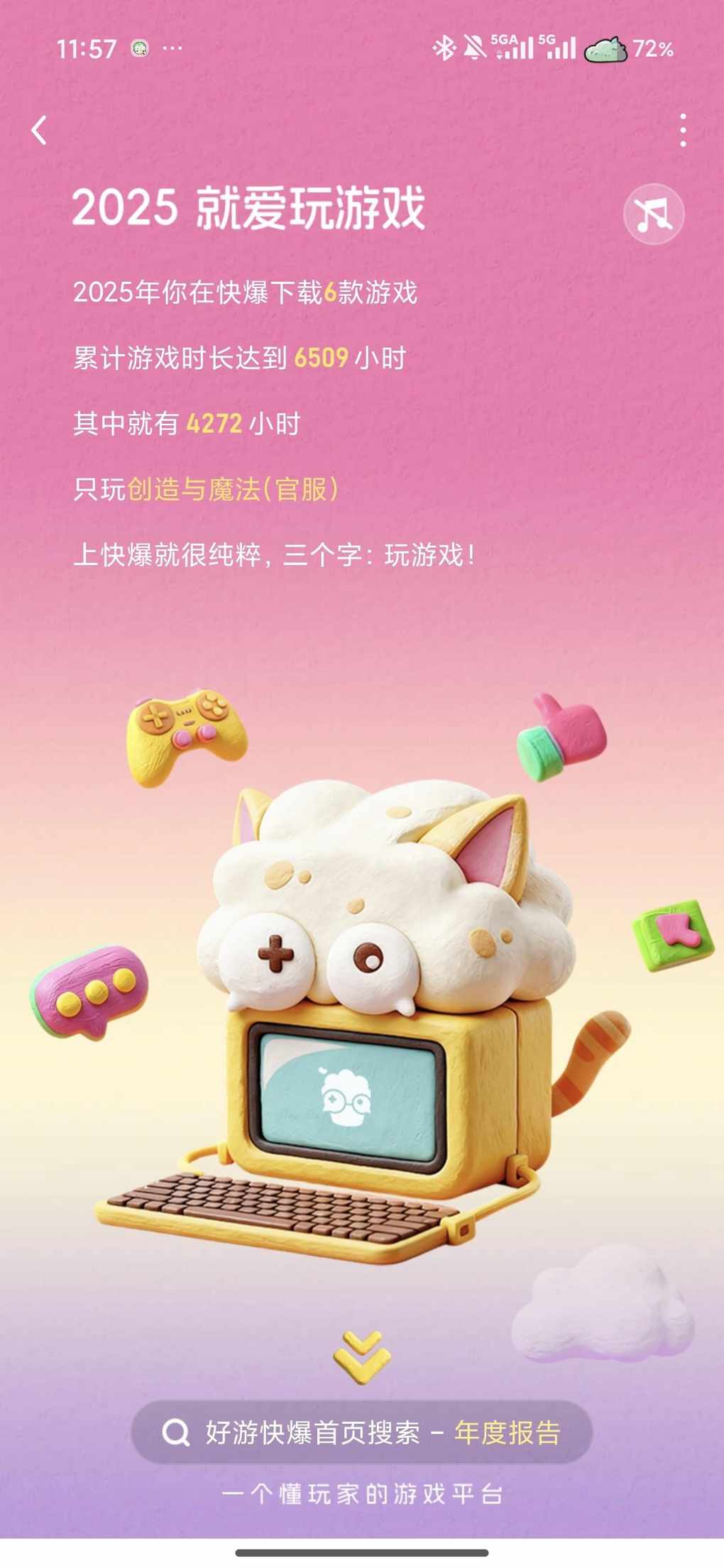
Task: Toggle the background music icon
Action: (653, 214)
